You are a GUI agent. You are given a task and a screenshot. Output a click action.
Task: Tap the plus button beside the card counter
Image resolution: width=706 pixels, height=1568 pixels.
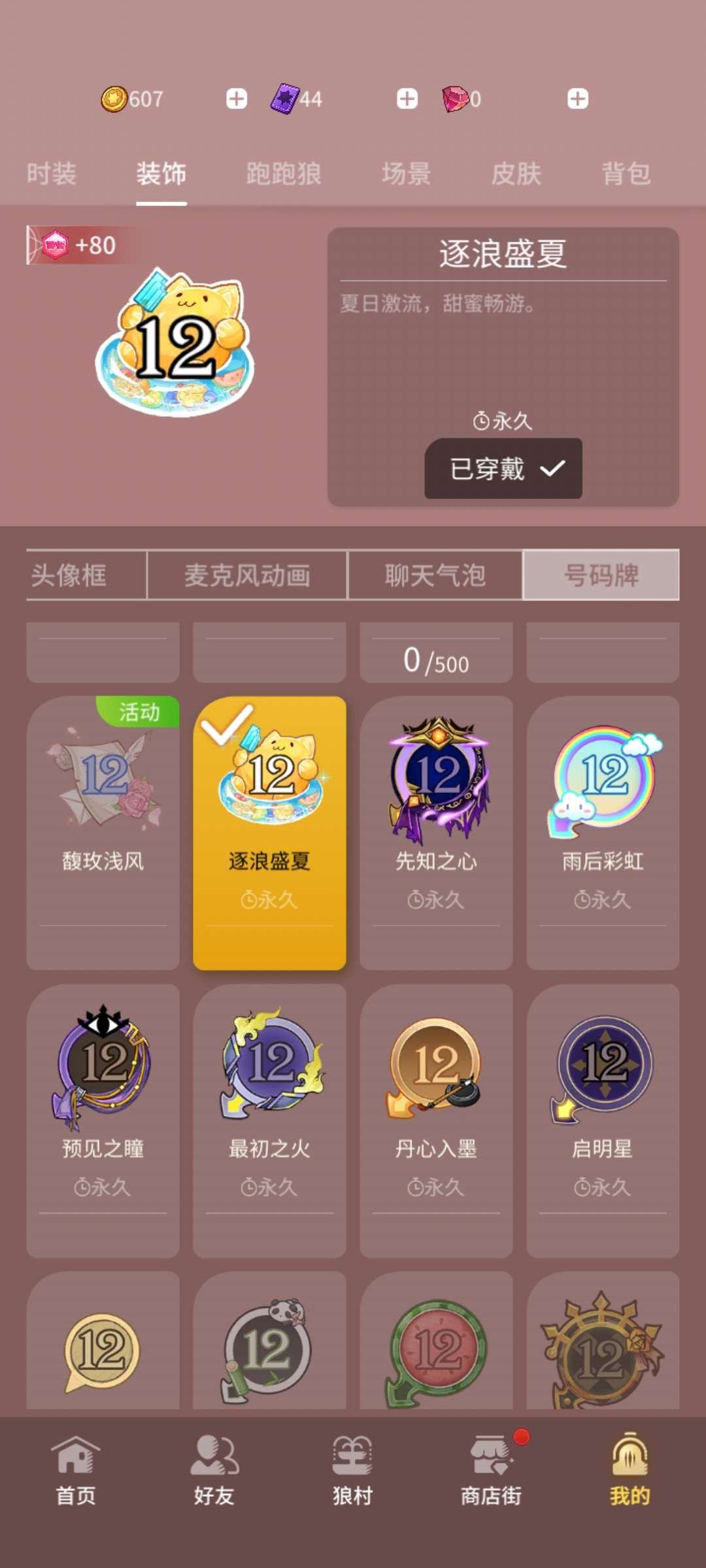click(407, 98)
